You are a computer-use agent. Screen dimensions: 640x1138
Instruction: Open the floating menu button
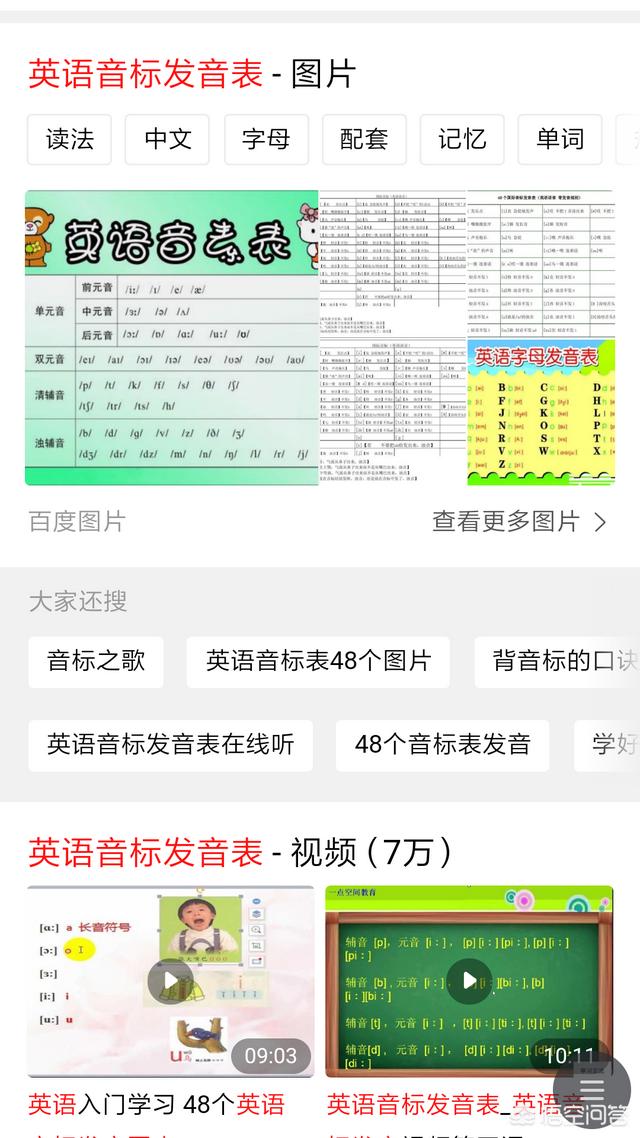[592, 1088]
